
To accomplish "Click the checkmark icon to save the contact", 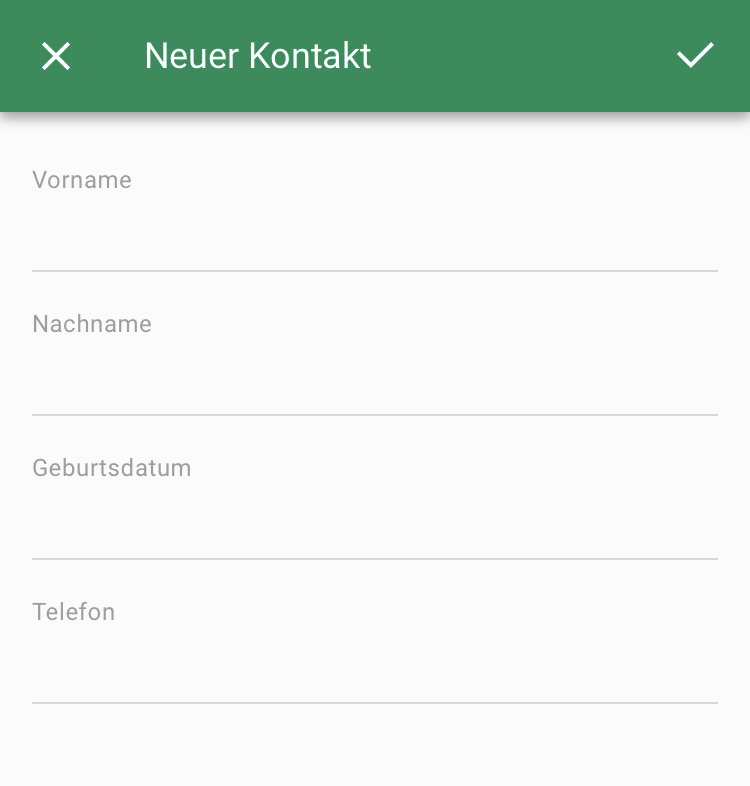I will pyautogui.click(x=695, y=55).
